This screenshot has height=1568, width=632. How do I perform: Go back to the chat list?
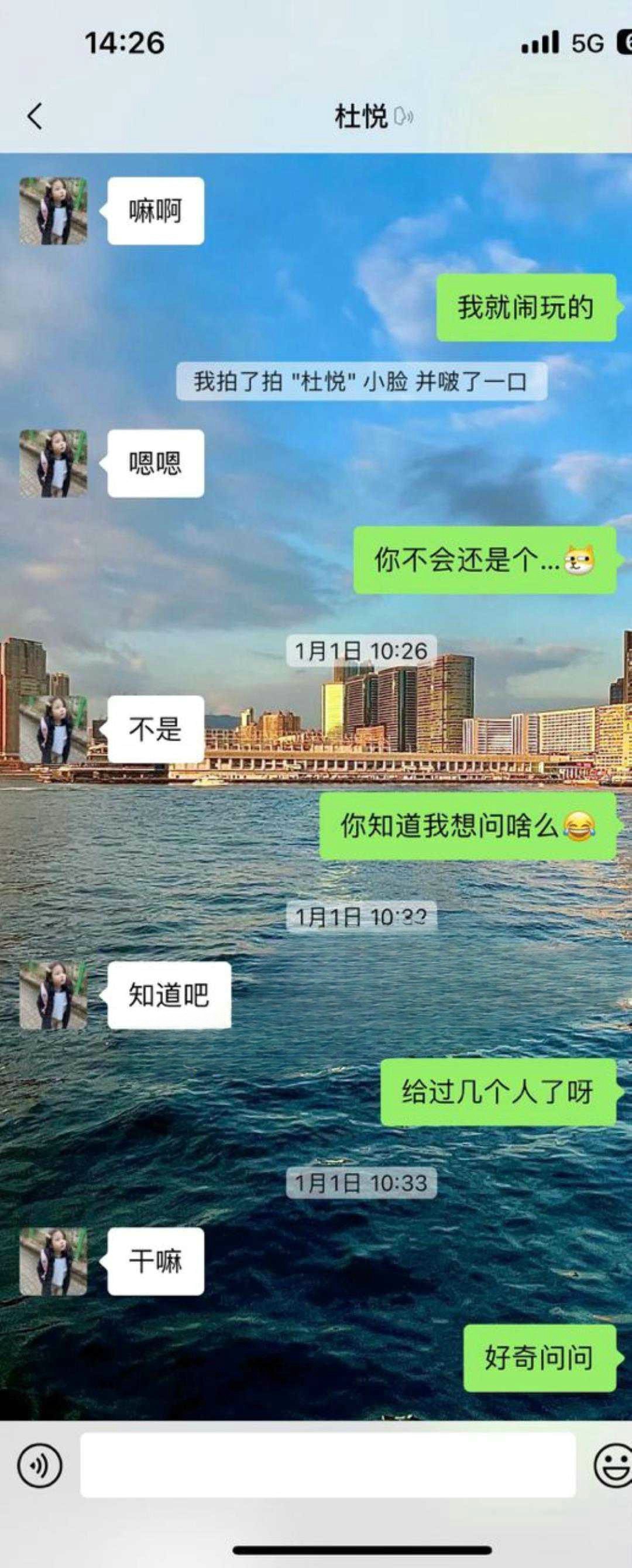[x=35, y=116]
